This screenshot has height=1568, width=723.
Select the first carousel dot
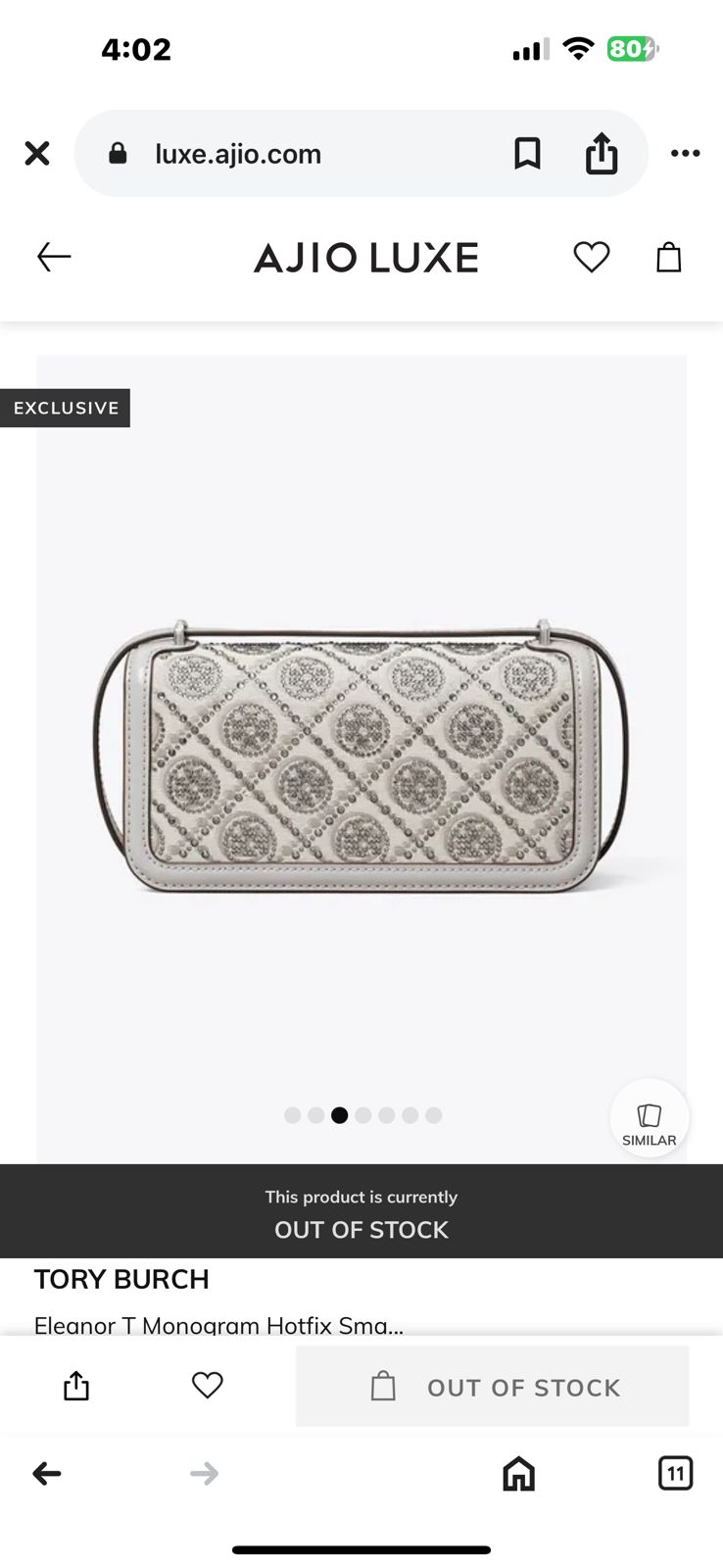point(292,1115)
